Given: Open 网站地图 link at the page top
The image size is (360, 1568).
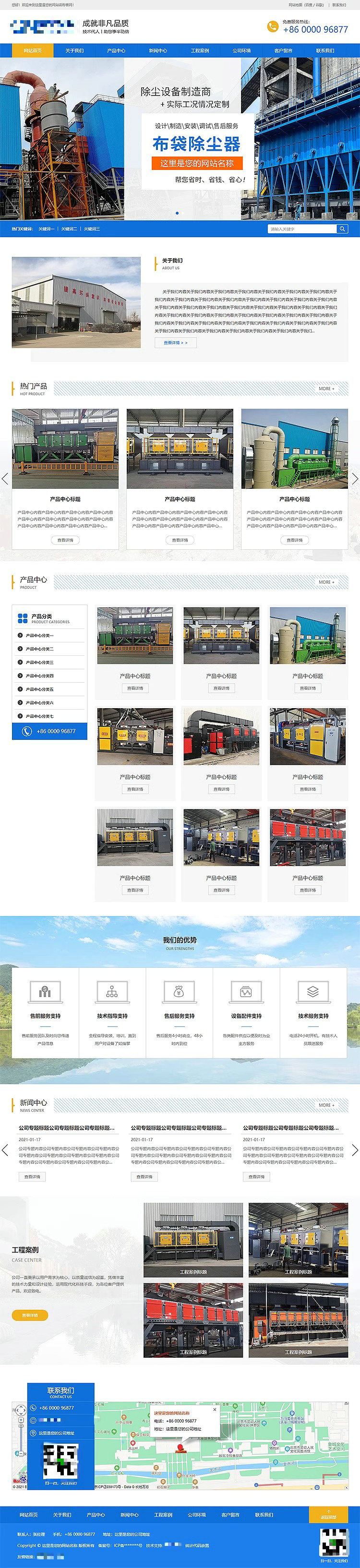Looking at the screenshot, I should [295, 4].
